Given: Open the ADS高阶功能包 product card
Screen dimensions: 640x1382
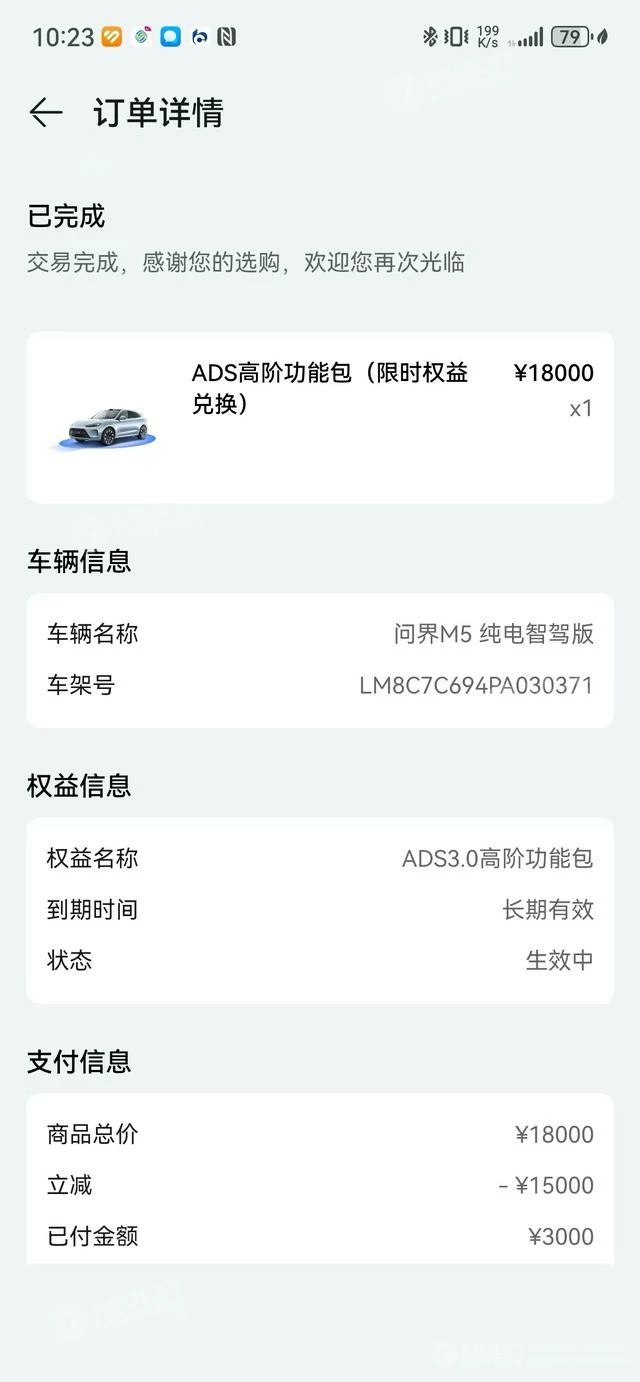Looking at the screenshot, I should coord(320,416).
